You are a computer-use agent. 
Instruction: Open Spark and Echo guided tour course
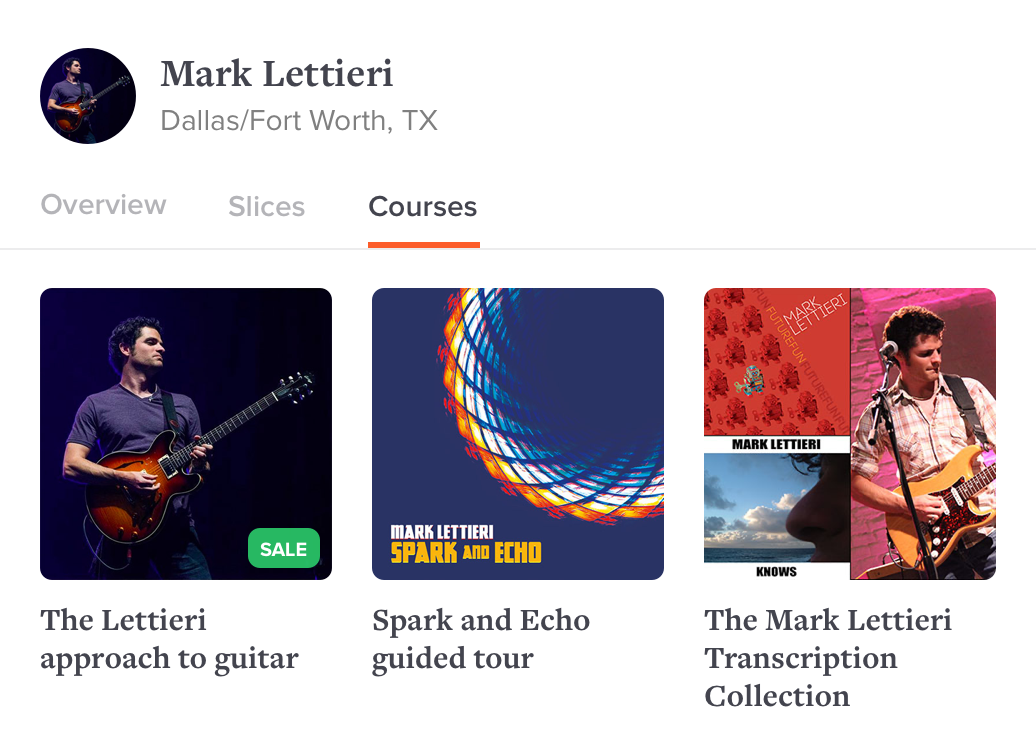click(518, 434)
